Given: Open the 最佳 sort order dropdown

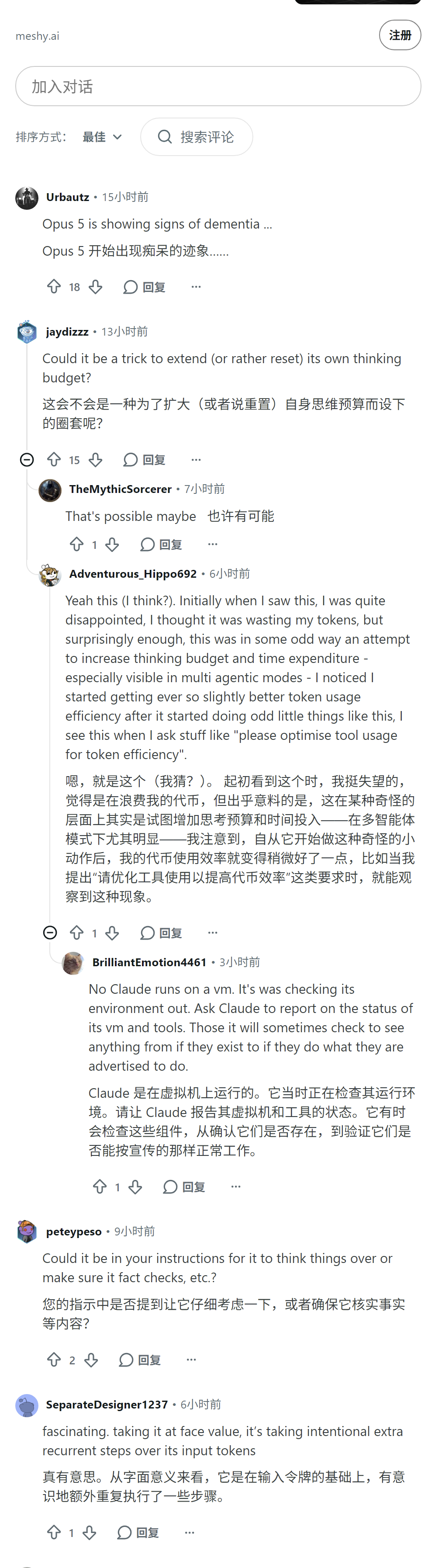Looking at the screenshot, I should tap(102, 137).
